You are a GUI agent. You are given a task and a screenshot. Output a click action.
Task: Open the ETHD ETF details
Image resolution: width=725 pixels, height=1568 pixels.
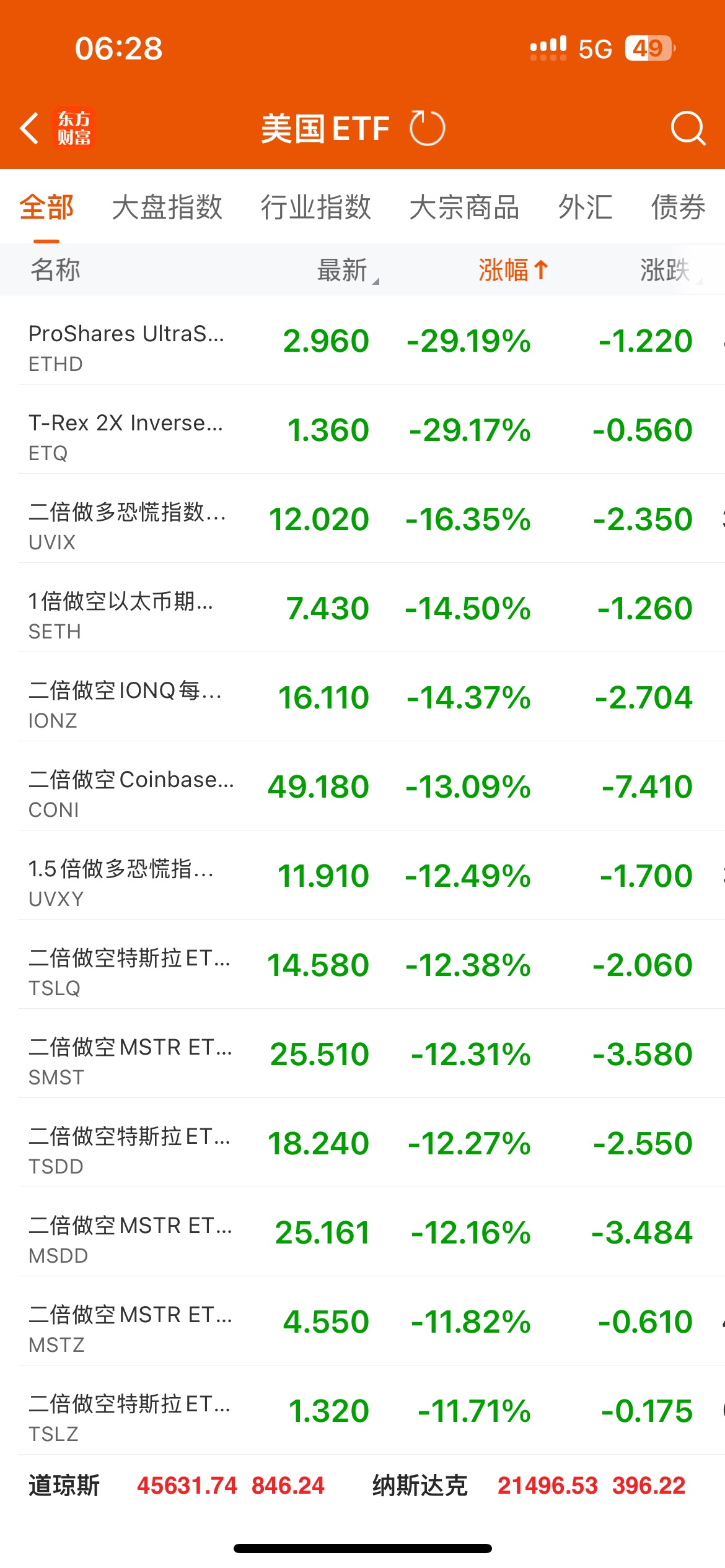pyautogui.click(x=362, y=340)
